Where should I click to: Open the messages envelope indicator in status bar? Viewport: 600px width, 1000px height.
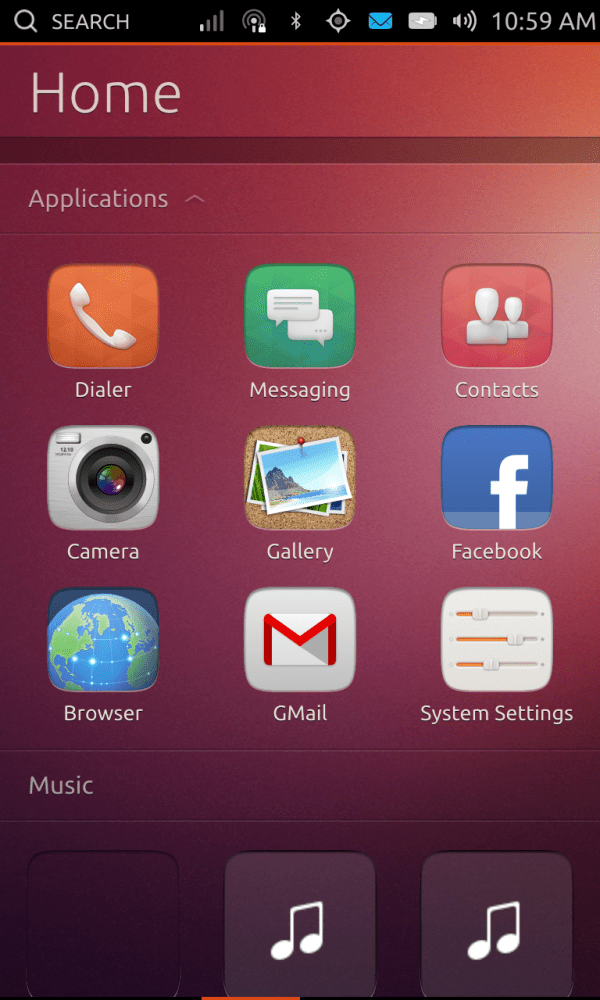[x=380, y=21]
